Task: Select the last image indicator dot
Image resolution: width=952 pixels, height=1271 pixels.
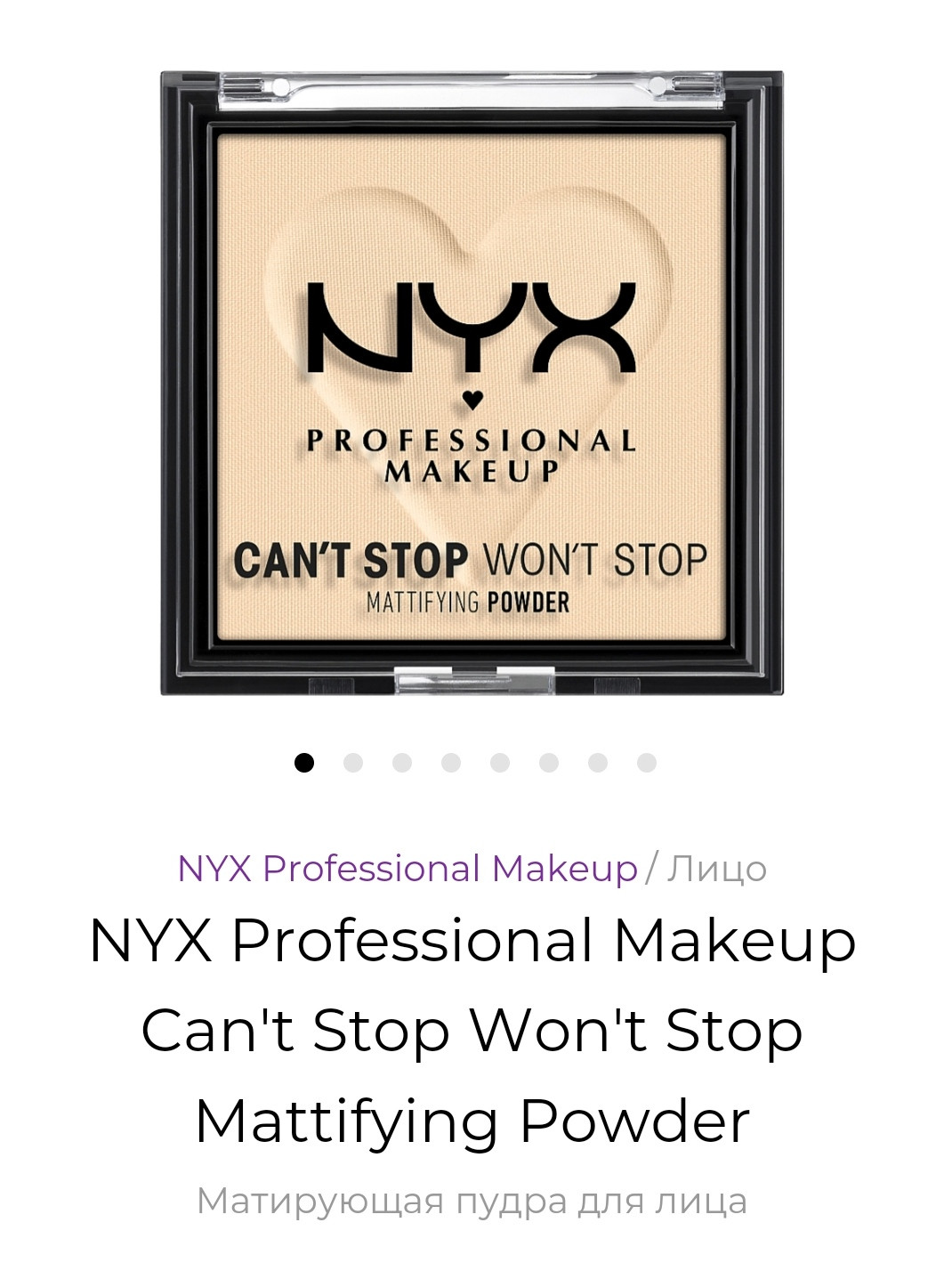Action: (x=647, y=763)
